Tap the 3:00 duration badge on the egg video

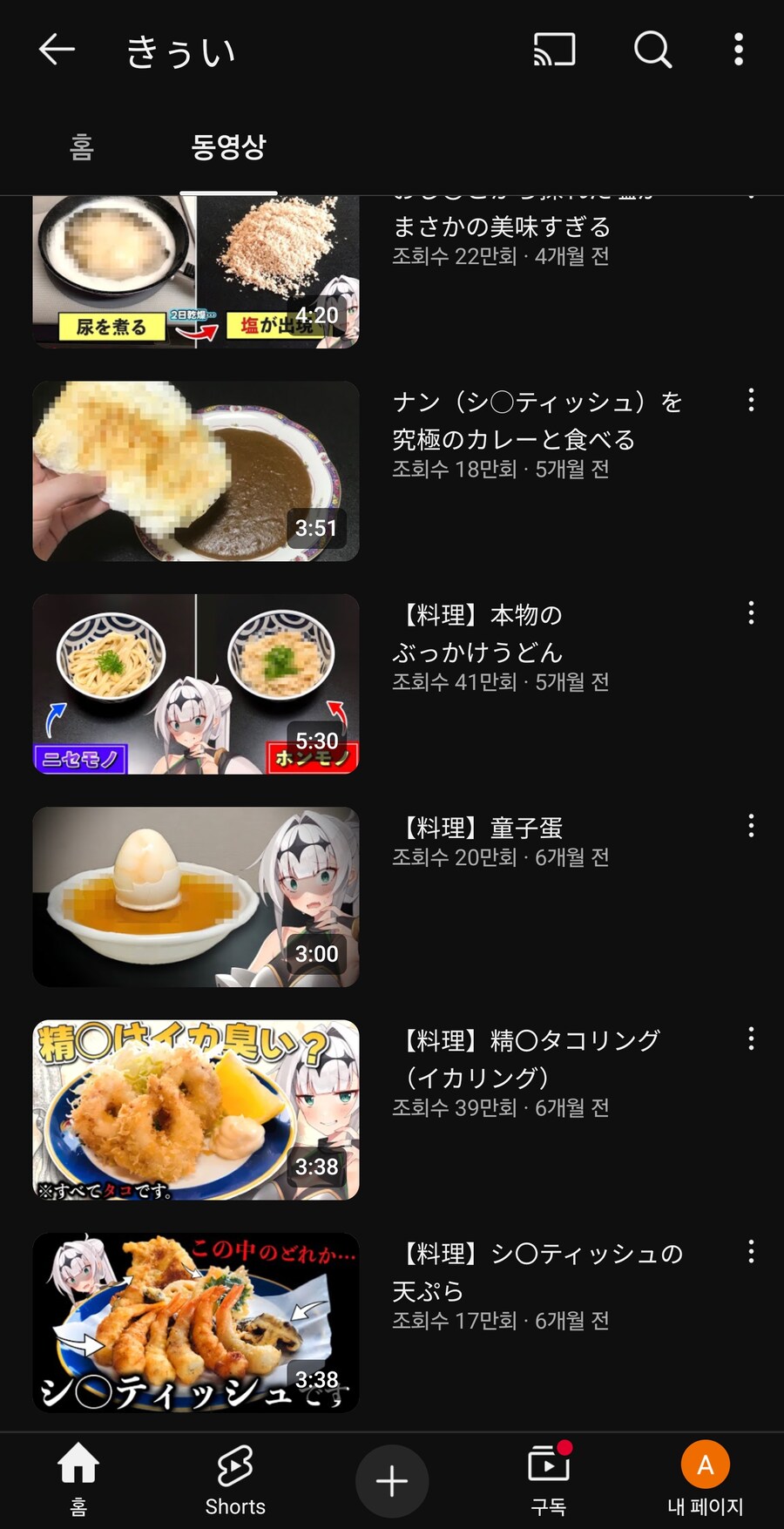point(317,954)
